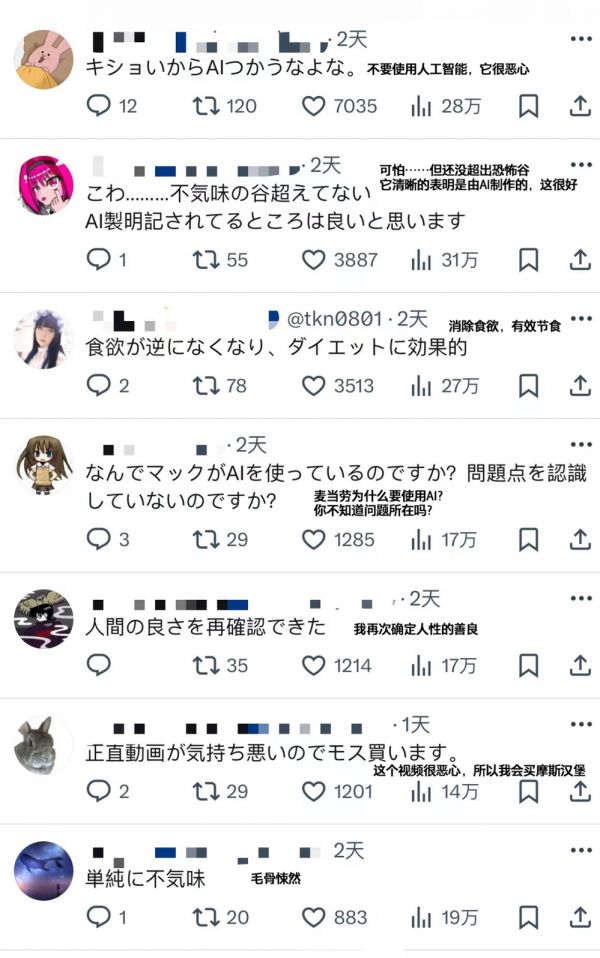The width and height of the screenshot is (600, 958).
Task: Share the 食欲が逆になくなり reply
Action: tap(580, 386)
